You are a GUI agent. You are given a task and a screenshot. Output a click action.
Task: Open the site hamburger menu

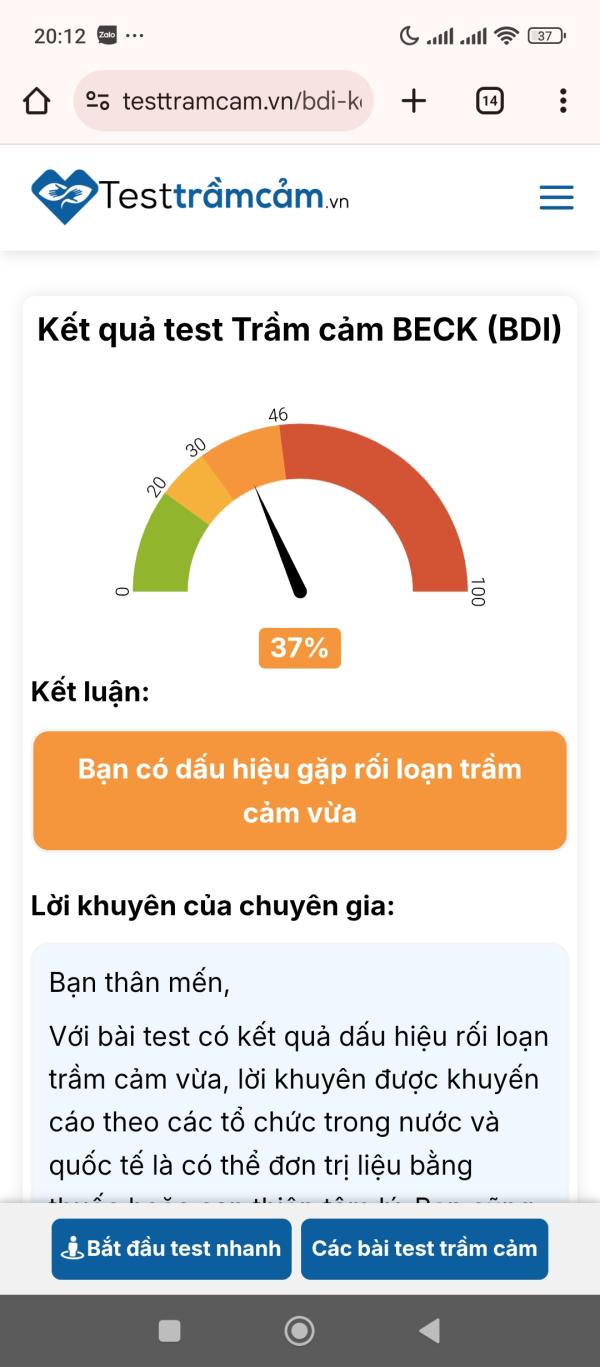(x=556, y=197)
